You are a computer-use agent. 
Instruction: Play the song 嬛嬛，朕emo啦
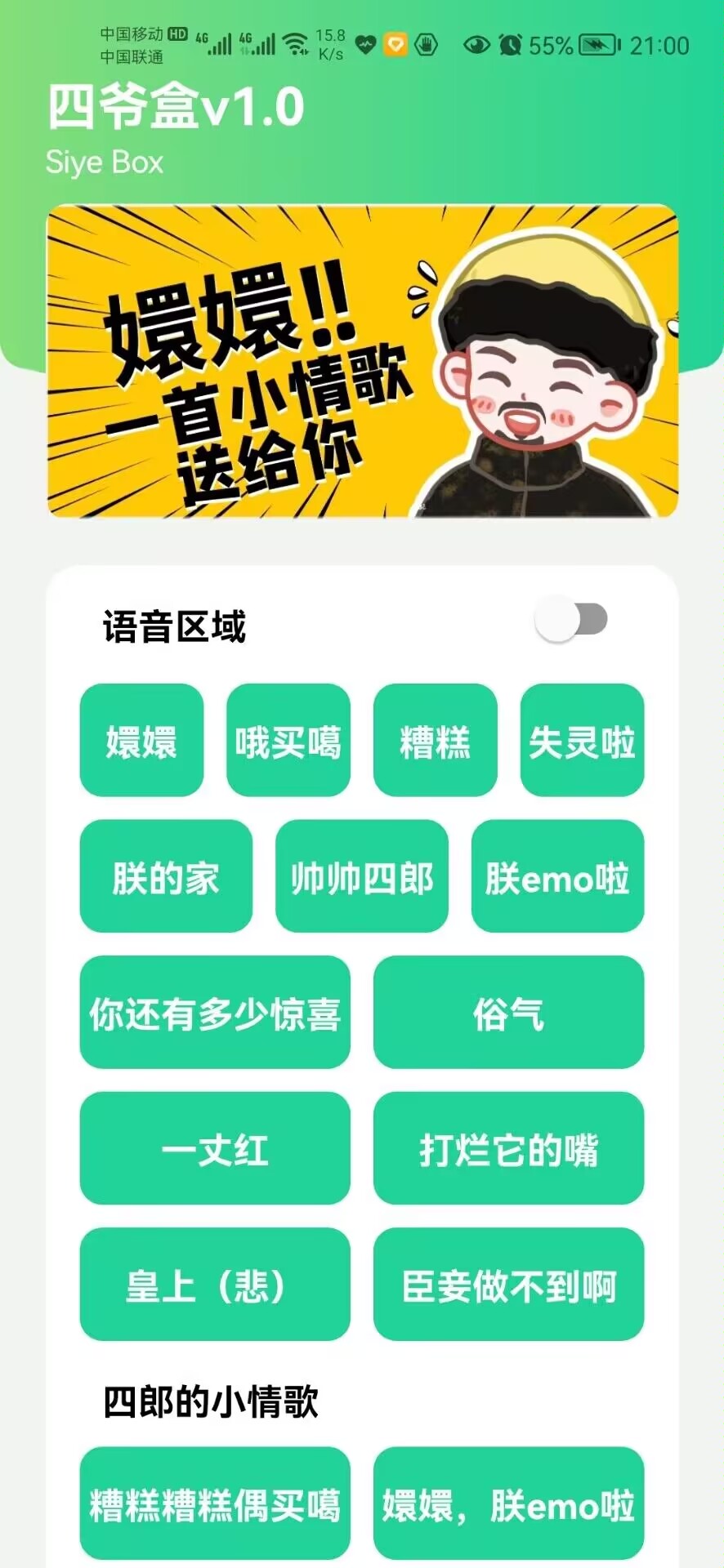pyautogui.click(x=508, y=1503)
